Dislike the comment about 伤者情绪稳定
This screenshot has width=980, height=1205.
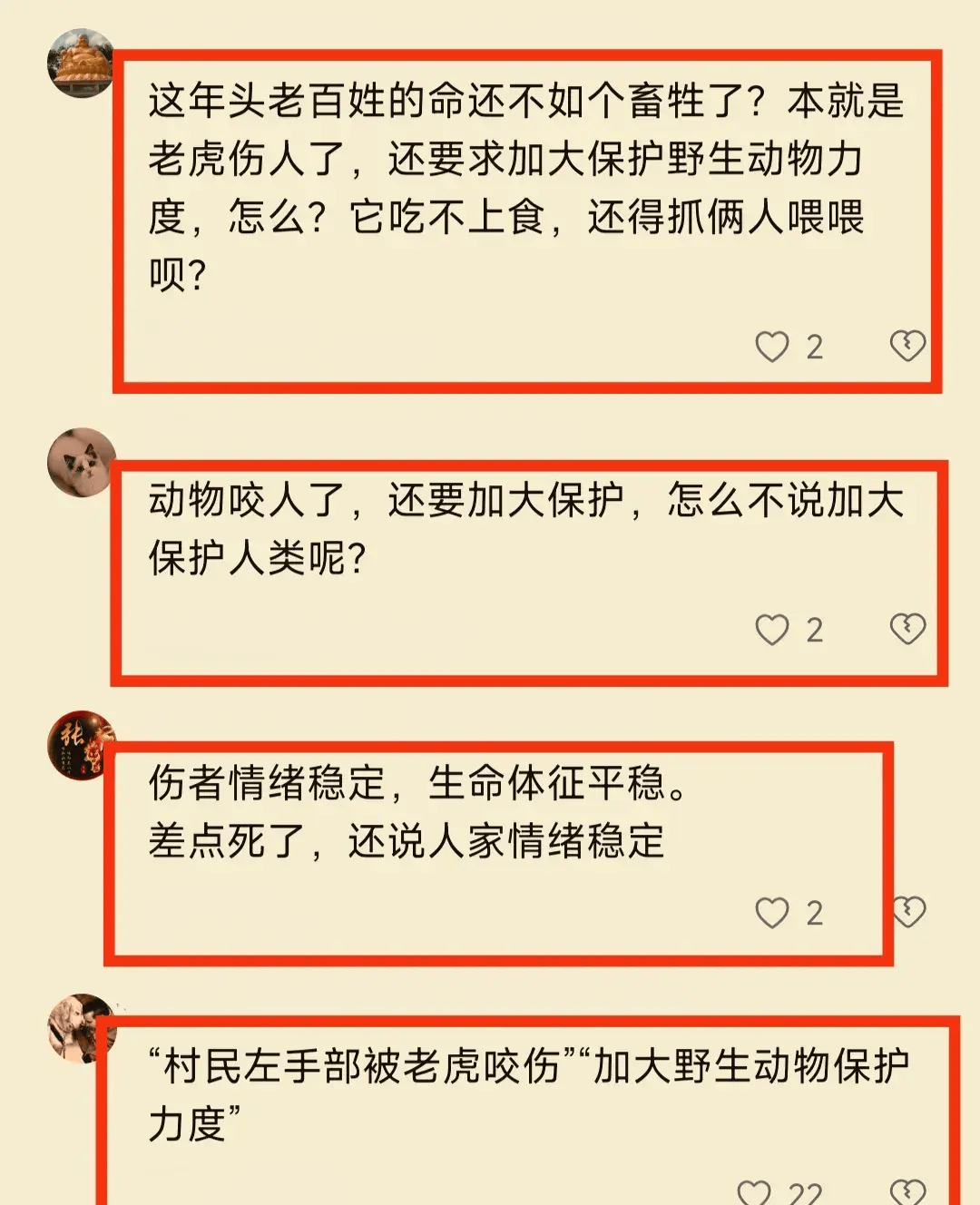[x=908, y=912]
